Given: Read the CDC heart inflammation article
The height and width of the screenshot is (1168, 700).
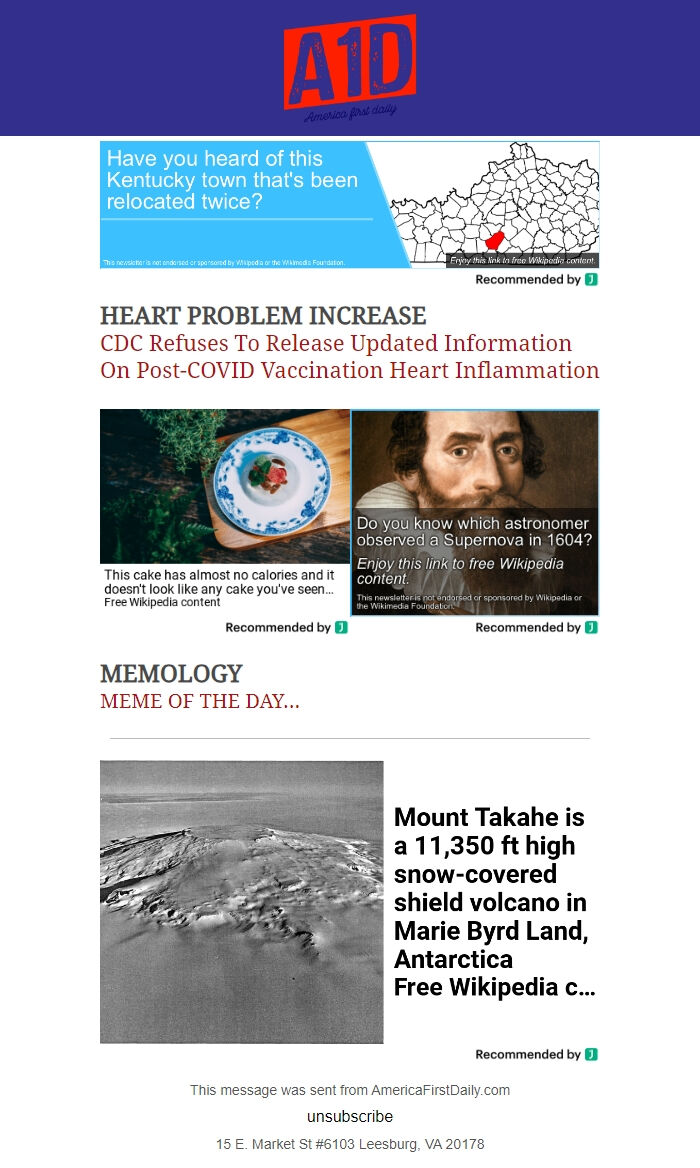Looking at the screenshot, I should [x=349, y=357].
